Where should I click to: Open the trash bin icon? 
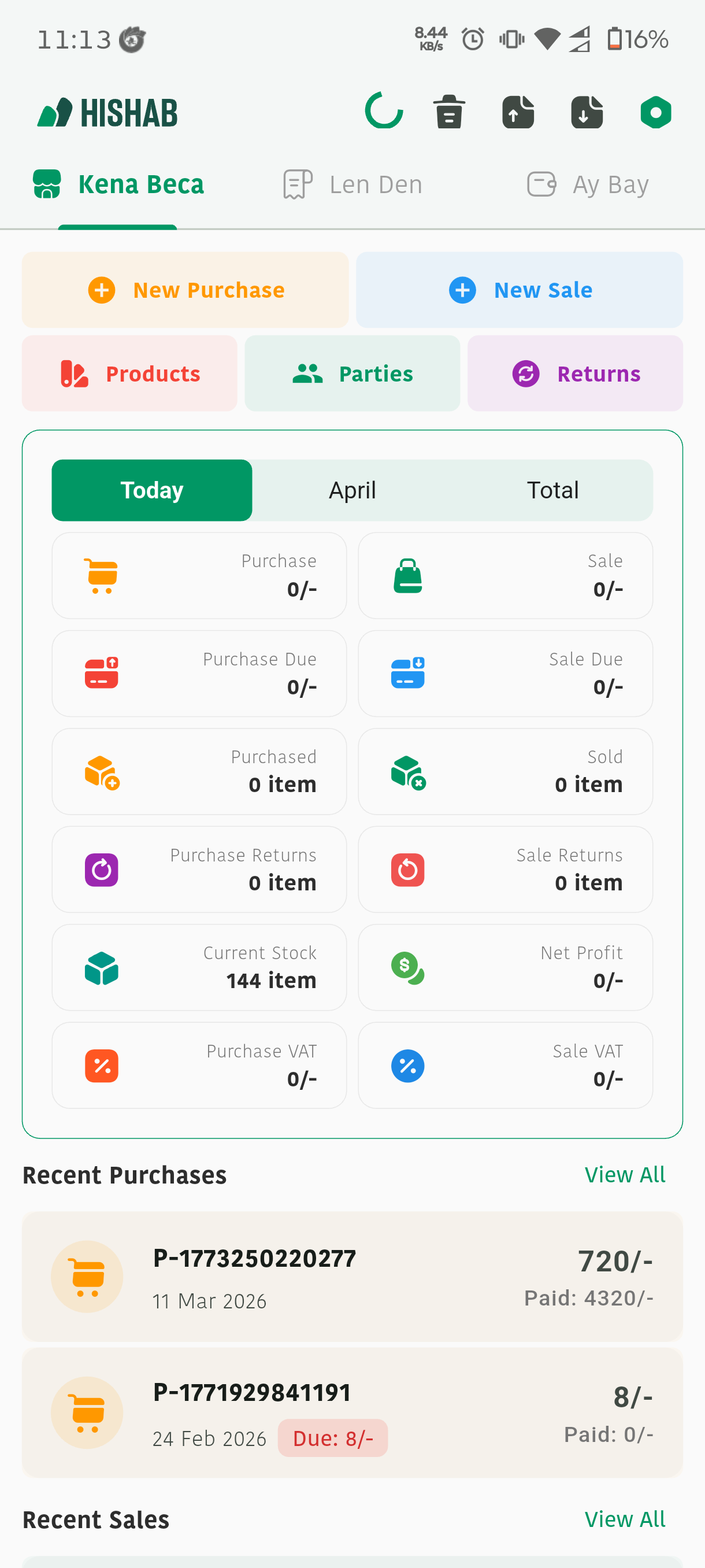tap(449, 112)
